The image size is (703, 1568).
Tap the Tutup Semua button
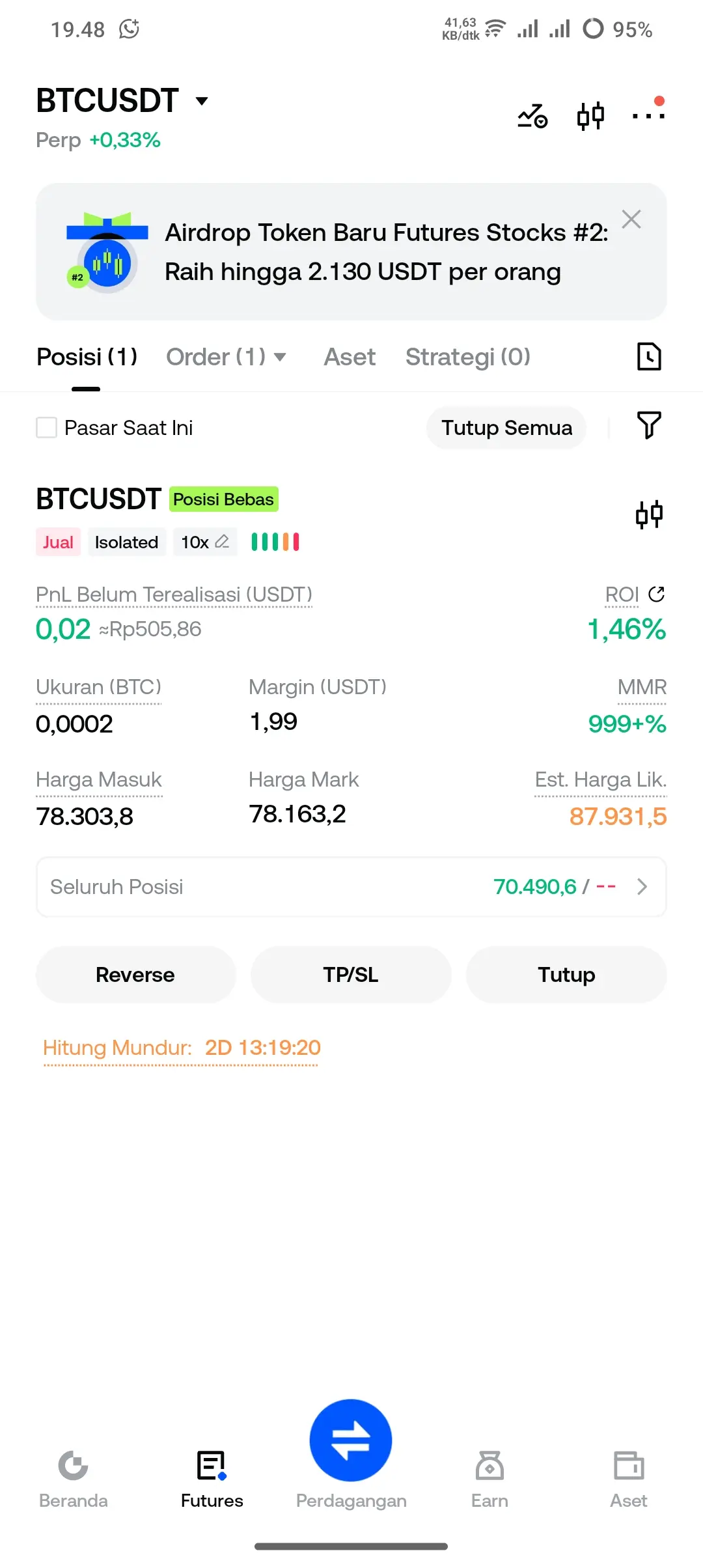[506, 428]
